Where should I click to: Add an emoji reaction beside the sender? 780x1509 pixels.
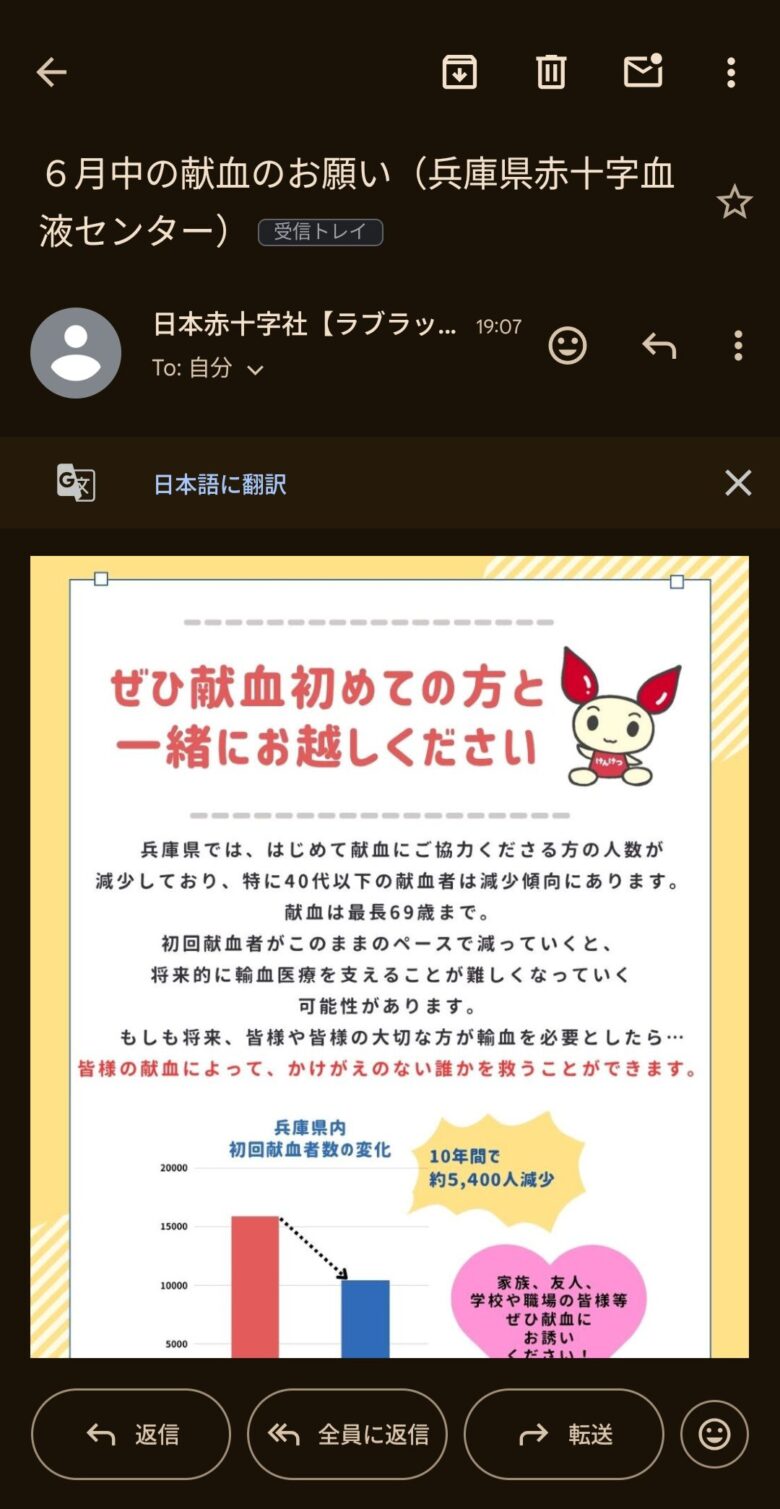567,346
